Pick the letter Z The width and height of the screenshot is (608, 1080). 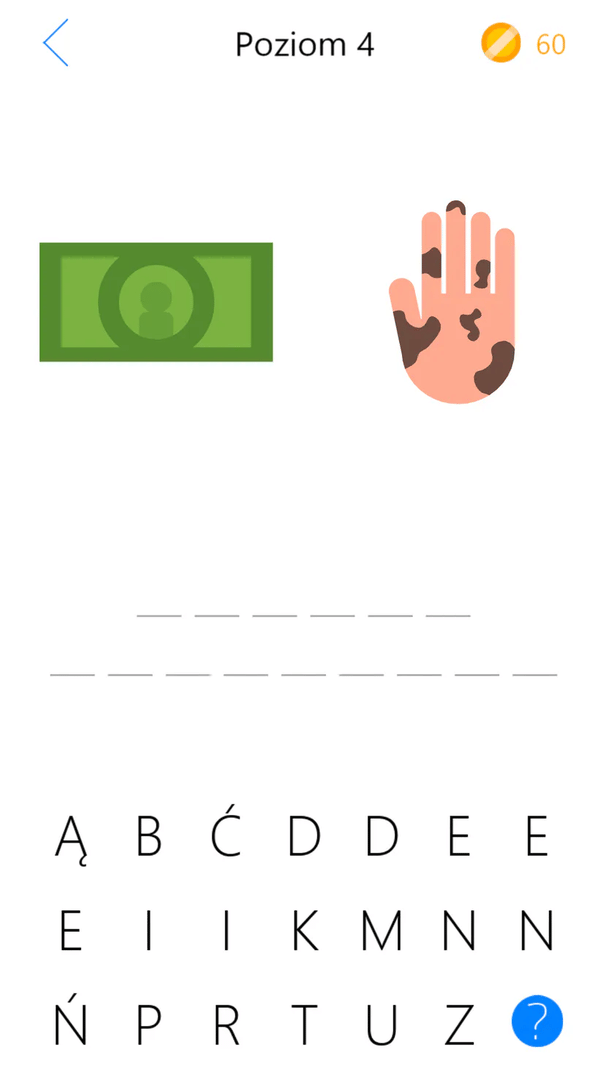(459, 1024)
